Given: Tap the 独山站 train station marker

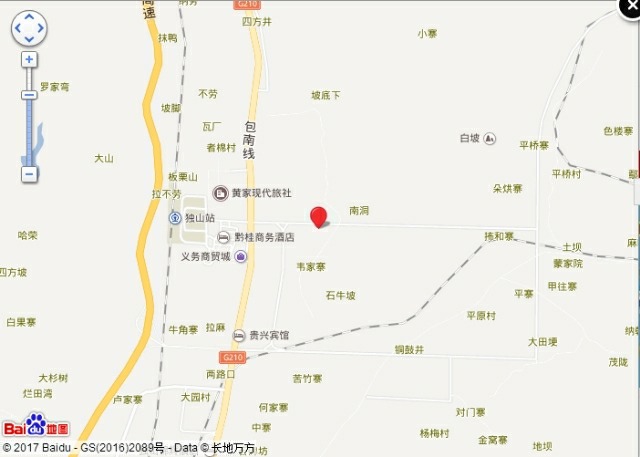Looking at the screenshot, I should pyautogui.click(x=175, y=217).
